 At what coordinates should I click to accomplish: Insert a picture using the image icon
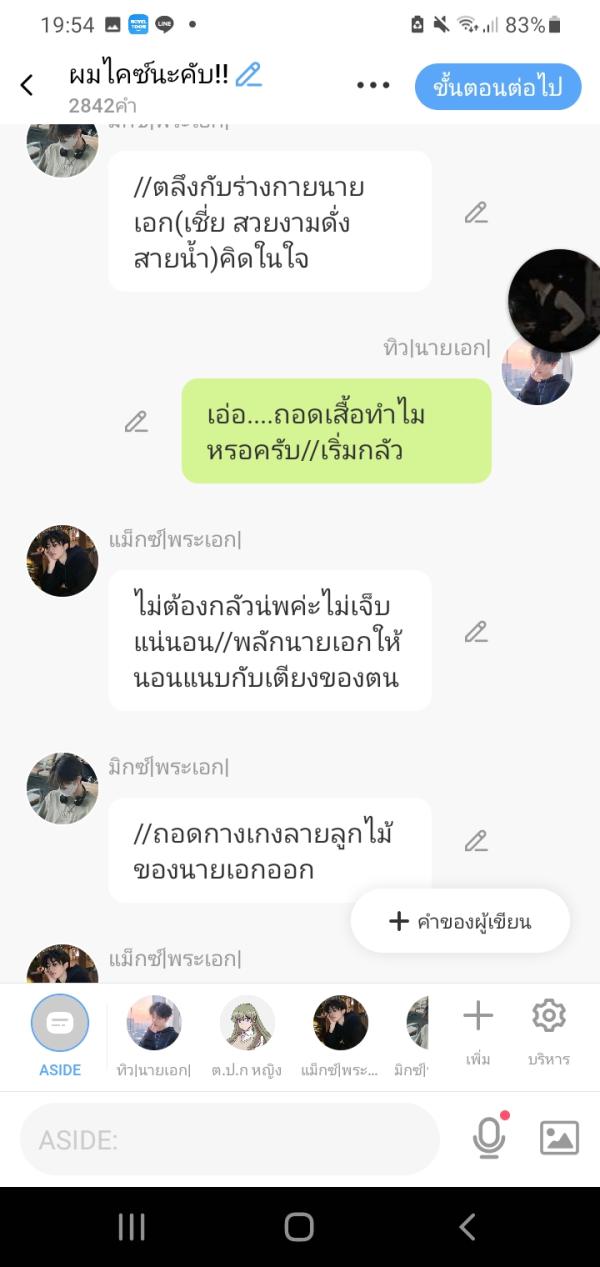[x=559, y=1138]
